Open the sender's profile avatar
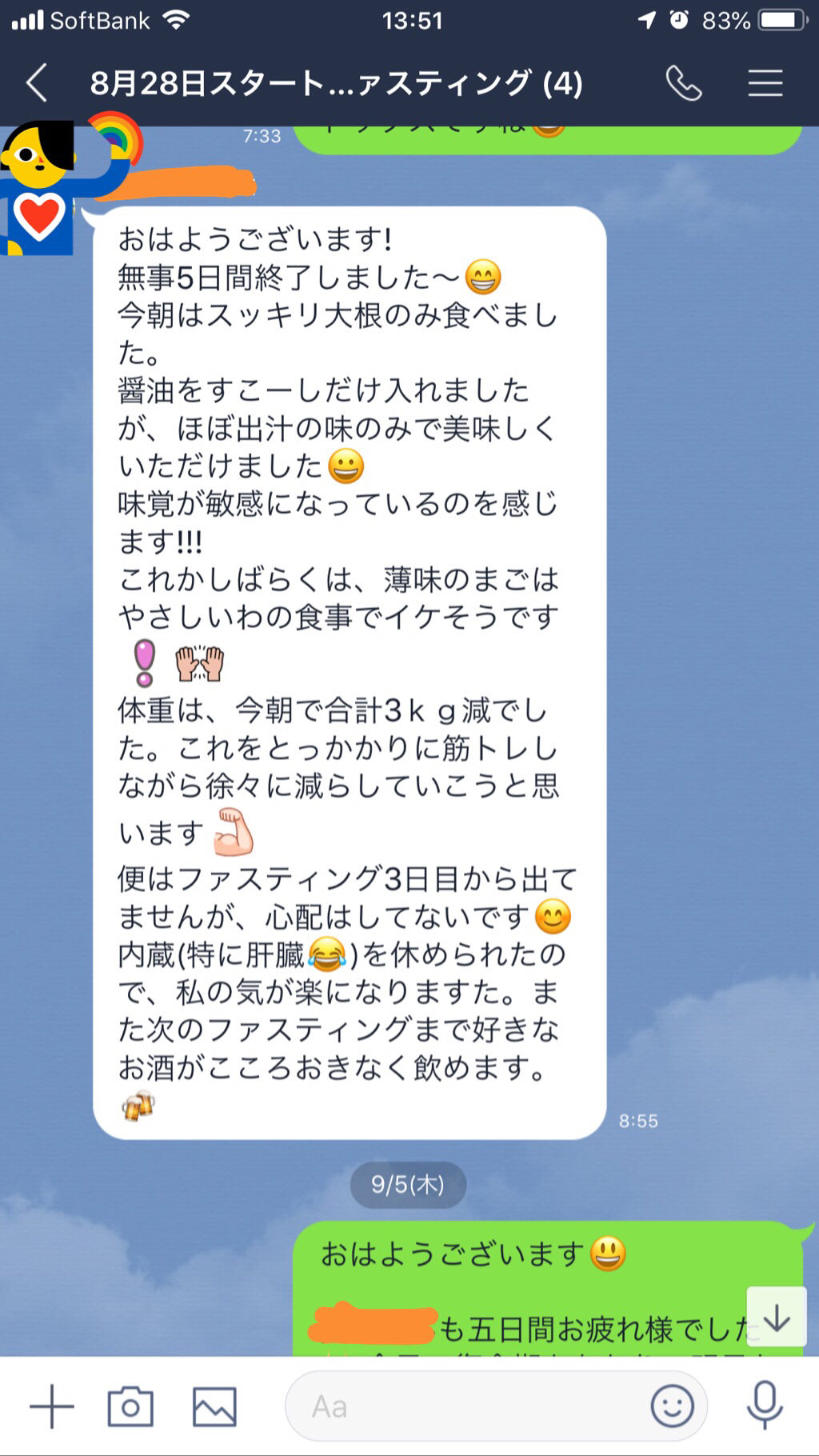The width and height of the screenshot is (819, 1456). pos(40,189)
